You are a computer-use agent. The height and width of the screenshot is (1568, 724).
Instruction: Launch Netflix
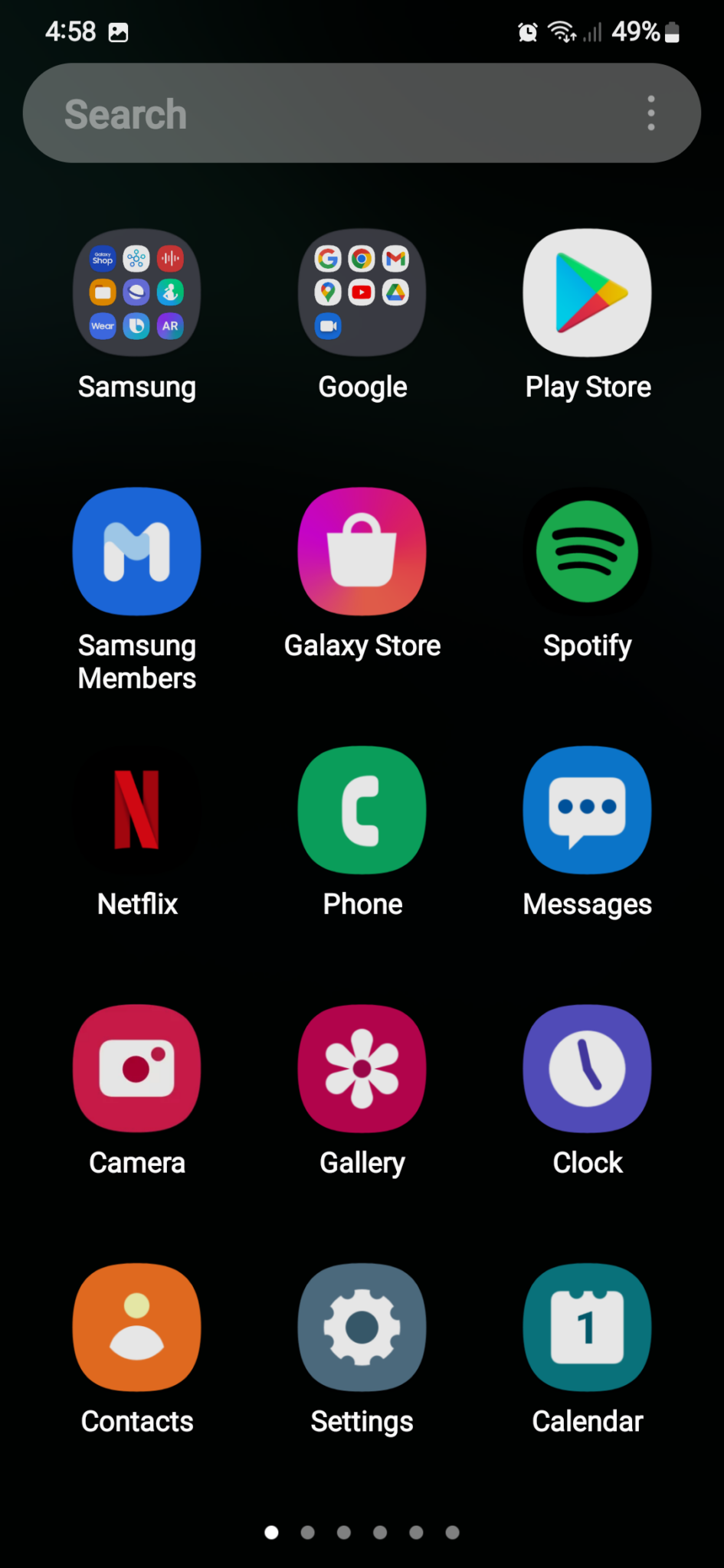[136, 810]
